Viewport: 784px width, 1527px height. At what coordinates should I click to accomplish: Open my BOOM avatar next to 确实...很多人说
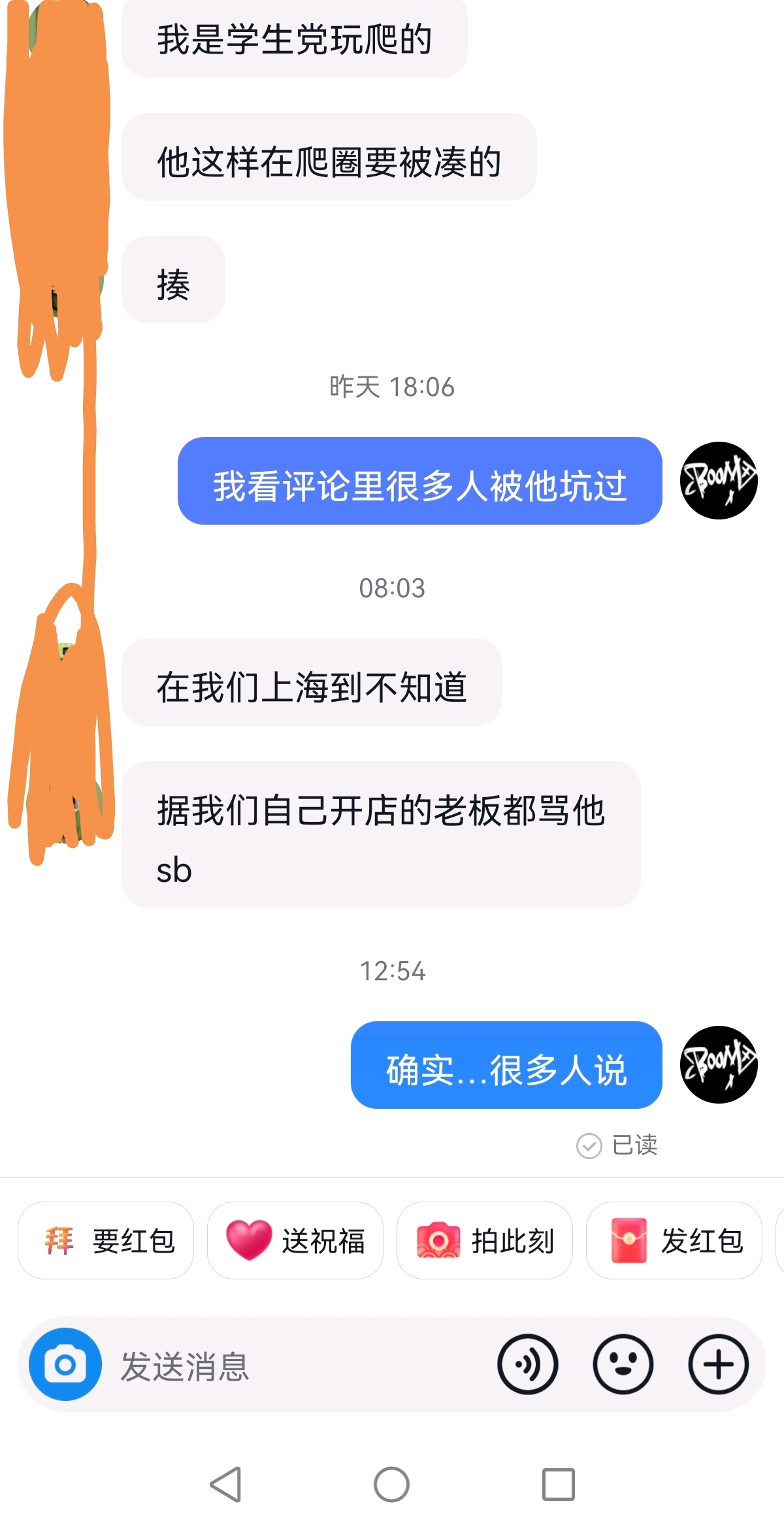pyautogui.click(x=719, y=1064)
